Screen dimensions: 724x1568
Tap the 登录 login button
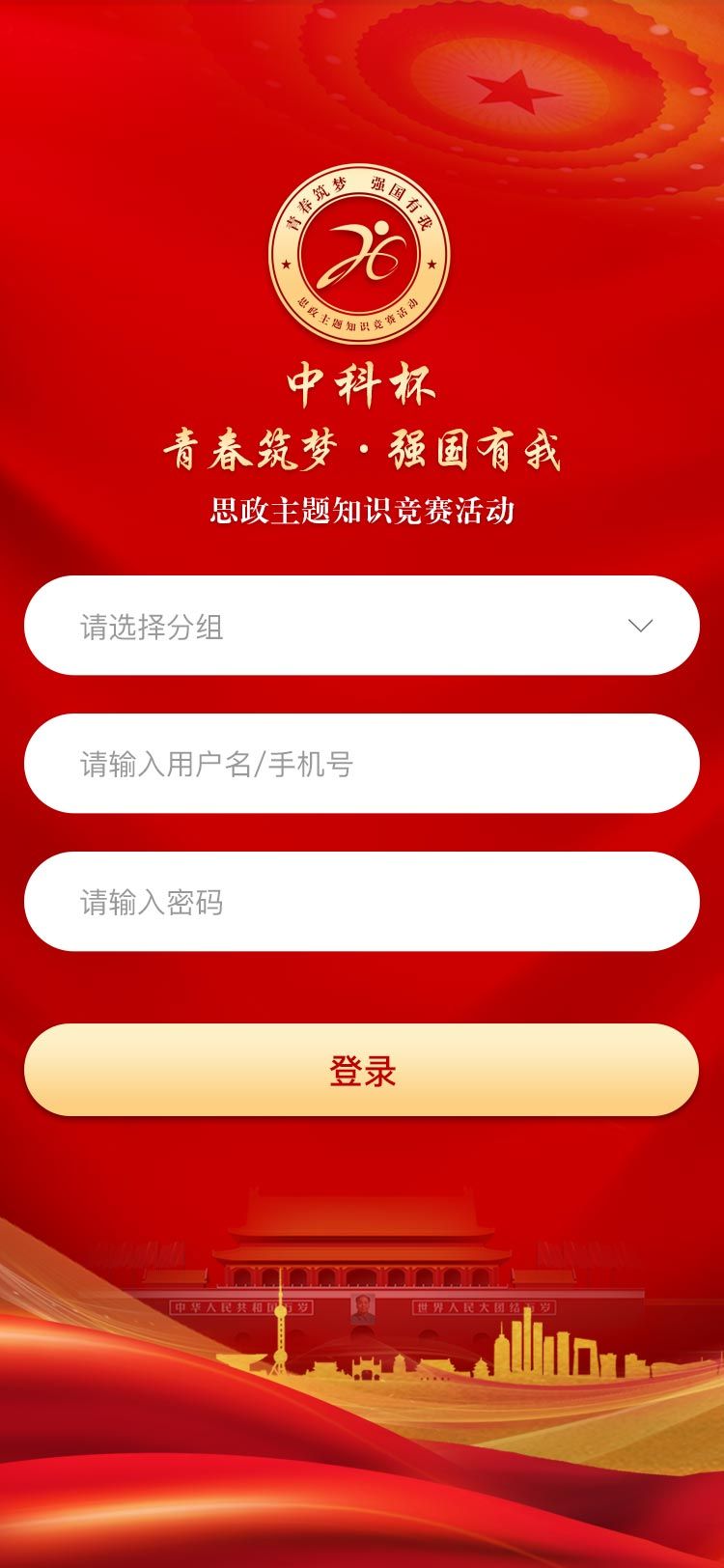pyautogui.click(x=361, y=1070)
